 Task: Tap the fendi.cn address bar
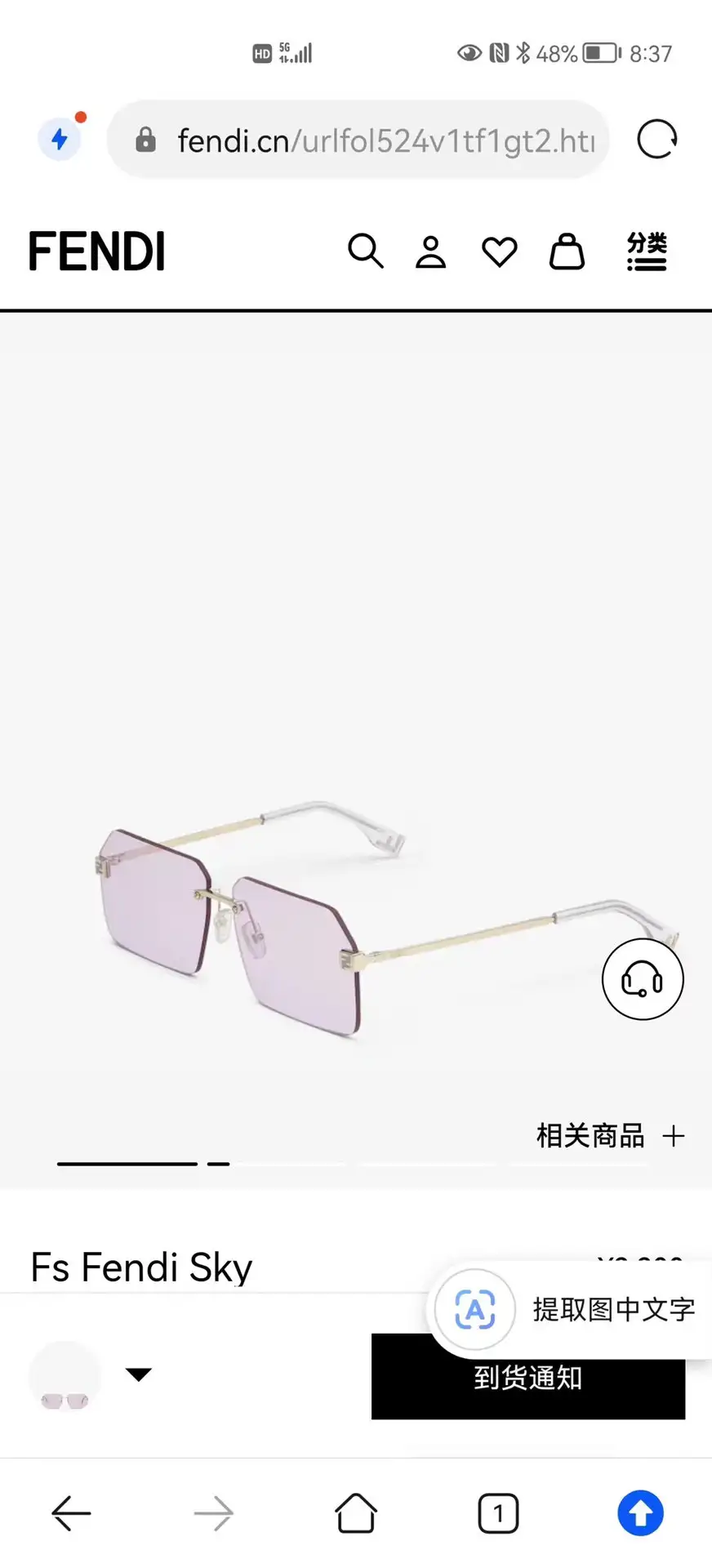click(x=358, y=140)
